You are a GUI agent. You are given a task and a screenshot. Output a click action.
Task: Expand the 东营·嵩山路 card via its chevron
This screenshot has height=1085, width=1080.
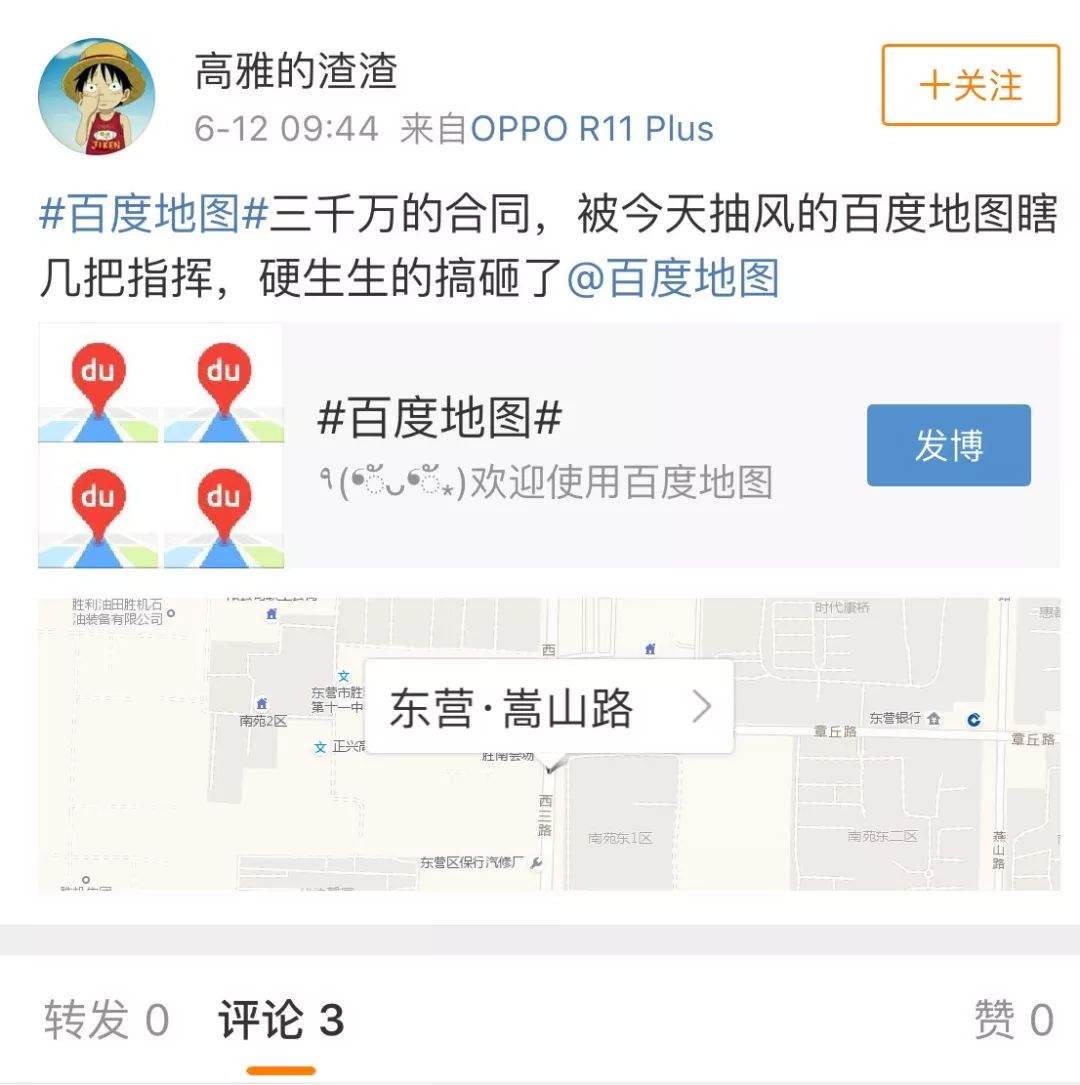pos(706,705)
